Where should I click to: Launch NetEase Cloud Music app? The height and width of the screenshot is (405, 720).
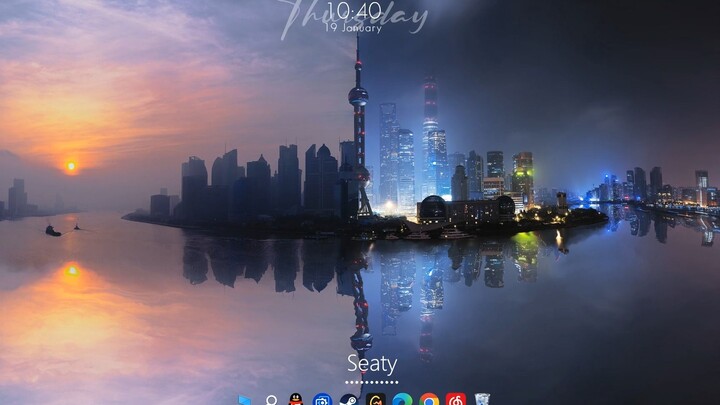pyautogui.click(x=456, y=400)
